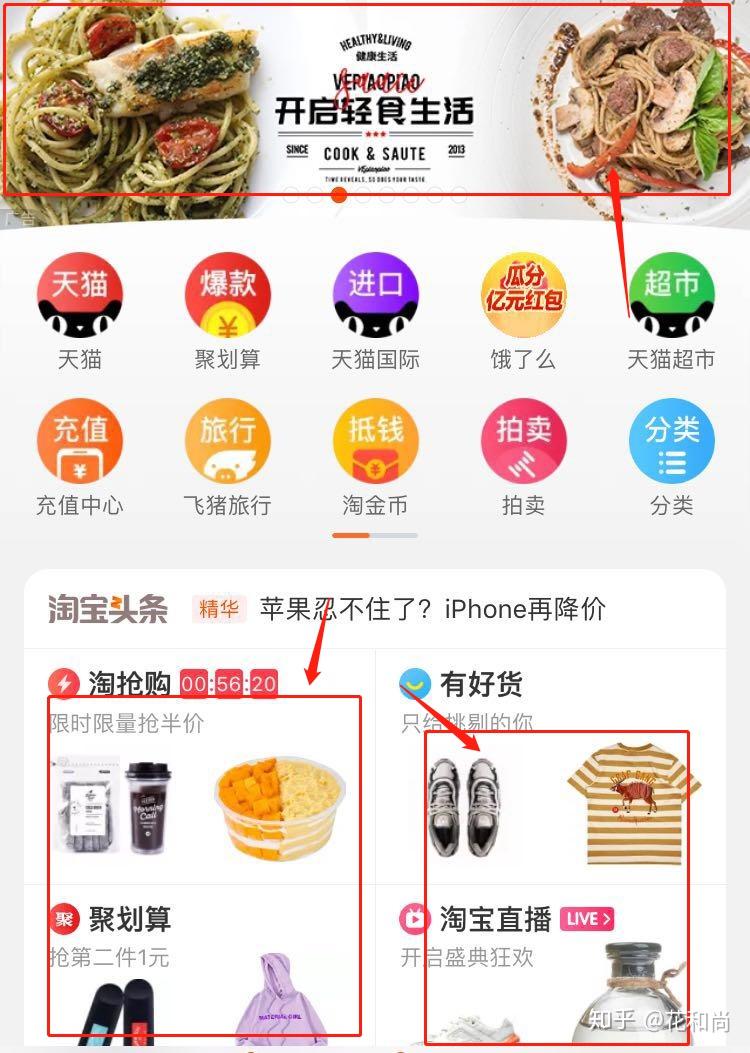Tap the 精华 label next to headline
The width and height of the screenshot is (750, 1053).
tap(218, 608)
